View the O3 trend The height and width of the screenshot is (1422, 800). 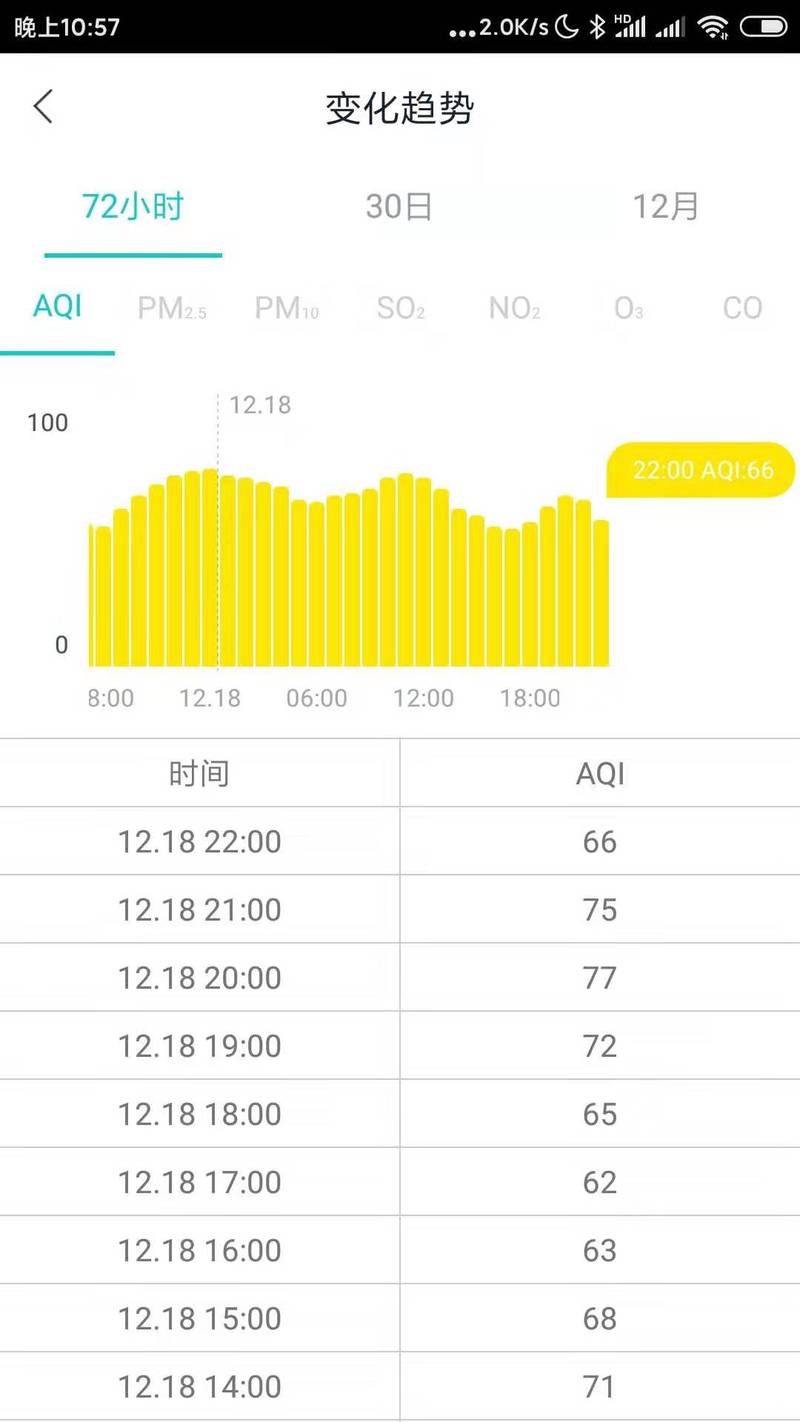[629, 308]
